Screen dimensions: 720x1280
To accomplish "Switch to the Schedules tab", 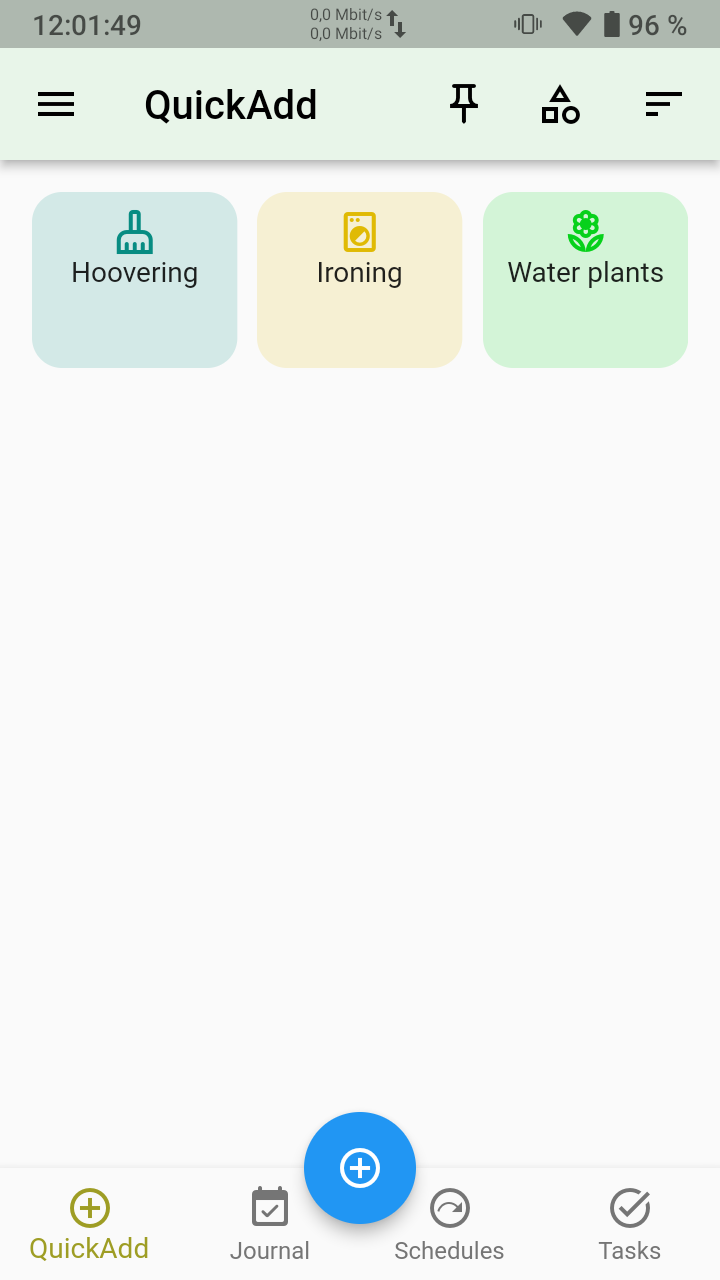I will 449,1226.
